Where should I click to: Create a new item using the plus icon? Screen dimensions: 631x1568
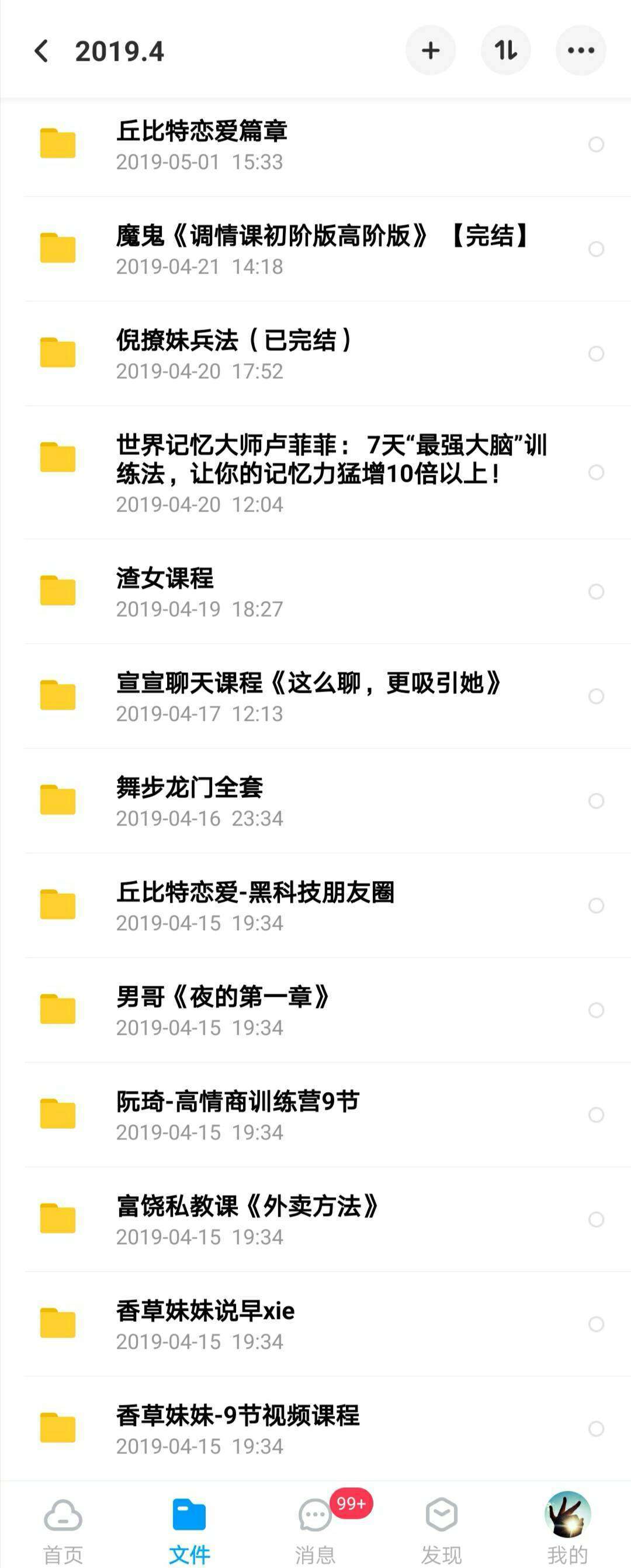pyautogui.click(x=431, y=51)
